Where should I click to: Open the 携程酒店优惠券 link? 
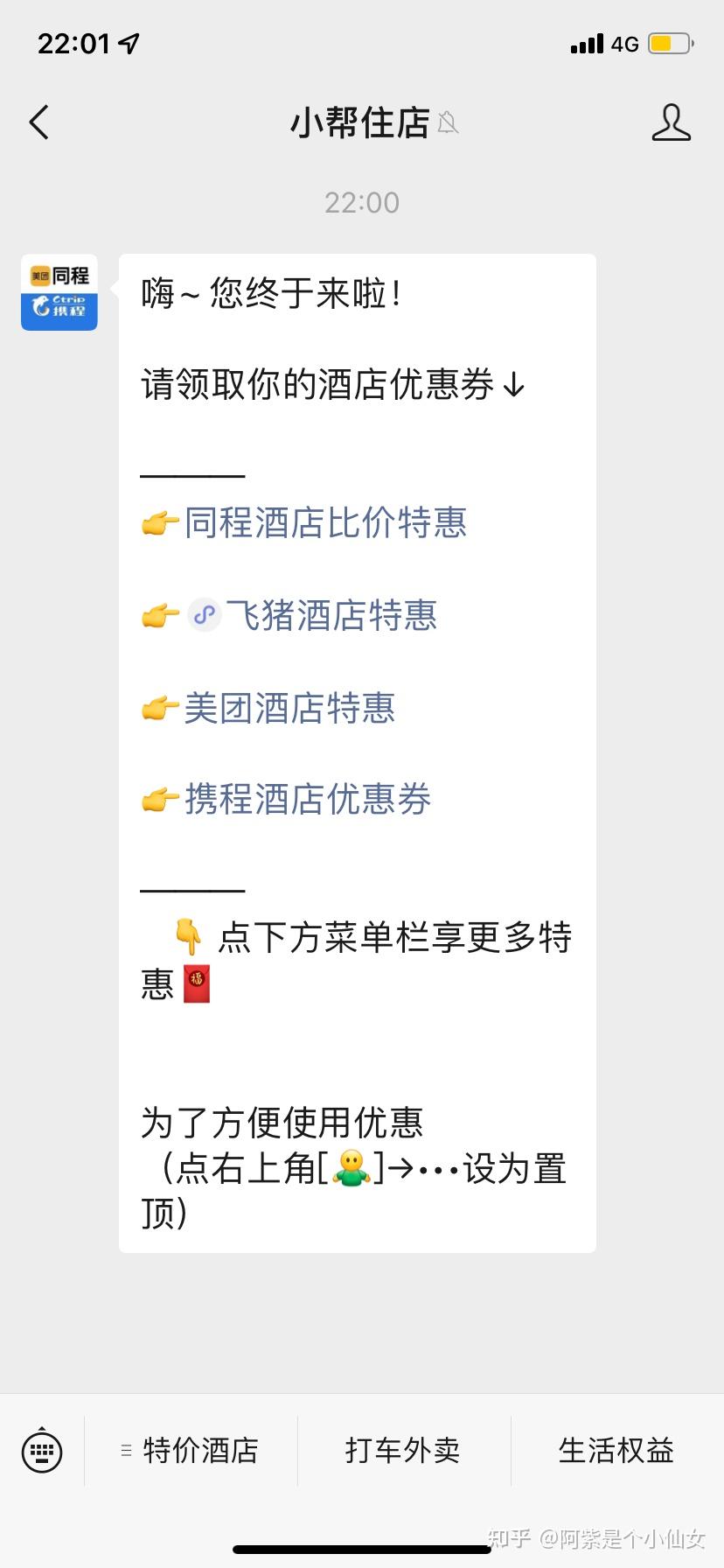point(307,799)
